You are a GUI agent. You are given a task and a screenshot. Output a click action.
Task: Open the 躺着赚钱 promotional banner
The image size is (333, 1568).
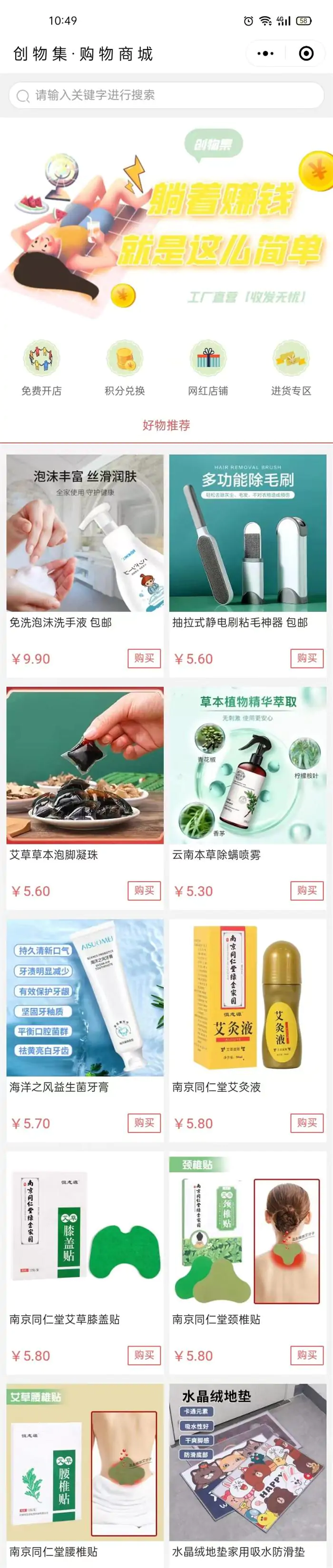click(166, 222)
